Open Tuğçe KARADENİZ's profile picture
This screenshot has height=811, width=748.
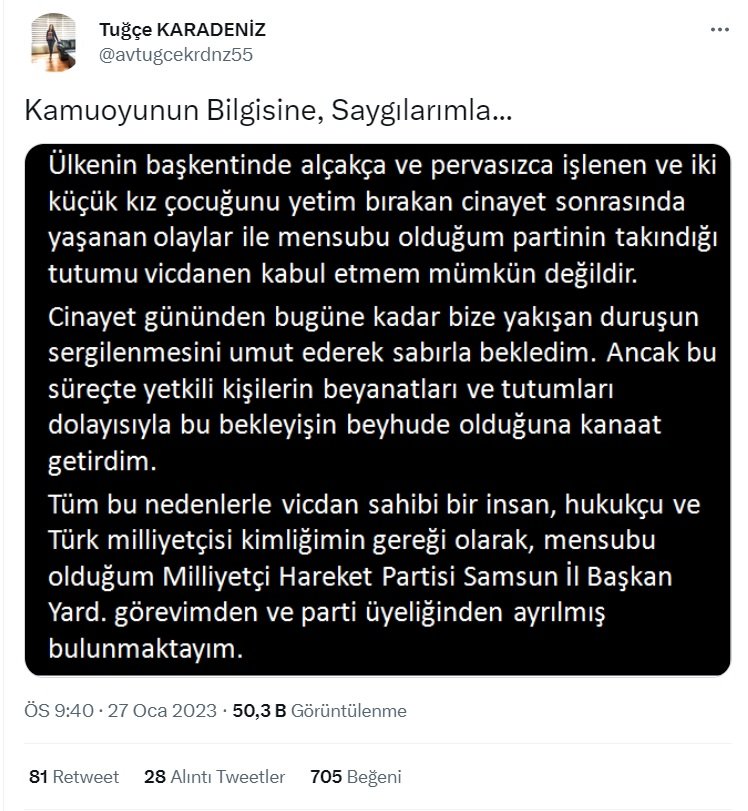(53, 43)
